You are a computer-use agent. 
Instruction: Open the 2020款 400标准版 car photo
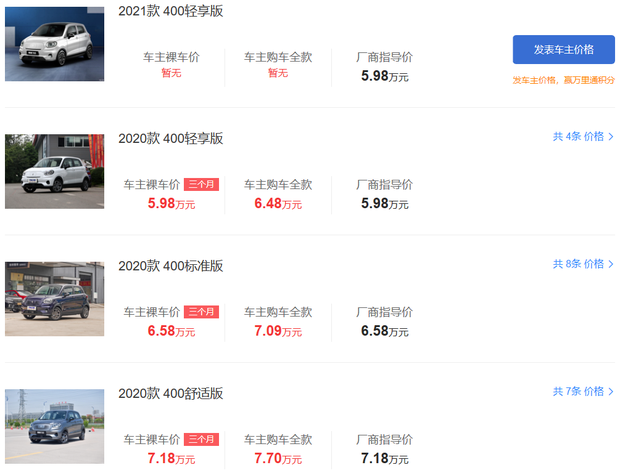[x=54, y=299]
